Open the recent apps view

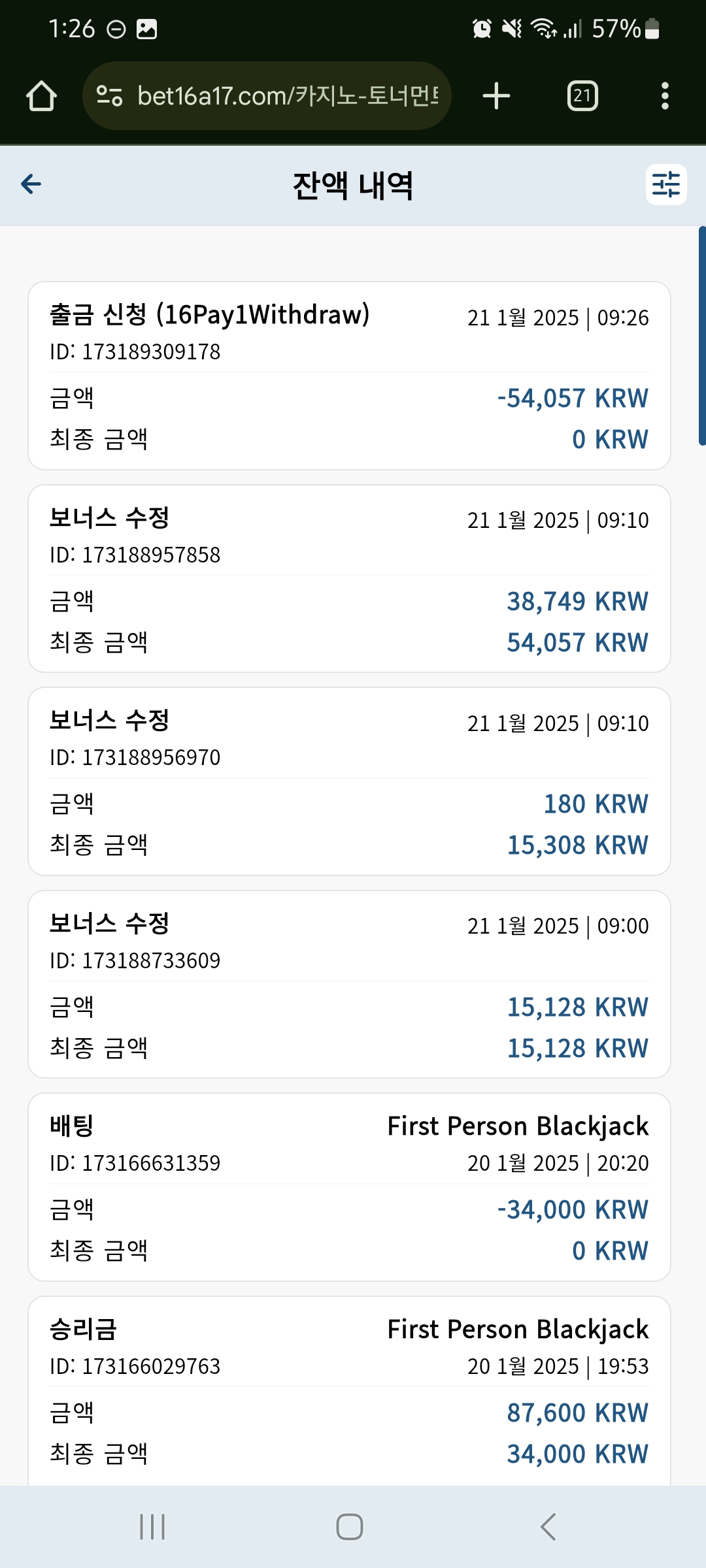tap(152, 1527)
